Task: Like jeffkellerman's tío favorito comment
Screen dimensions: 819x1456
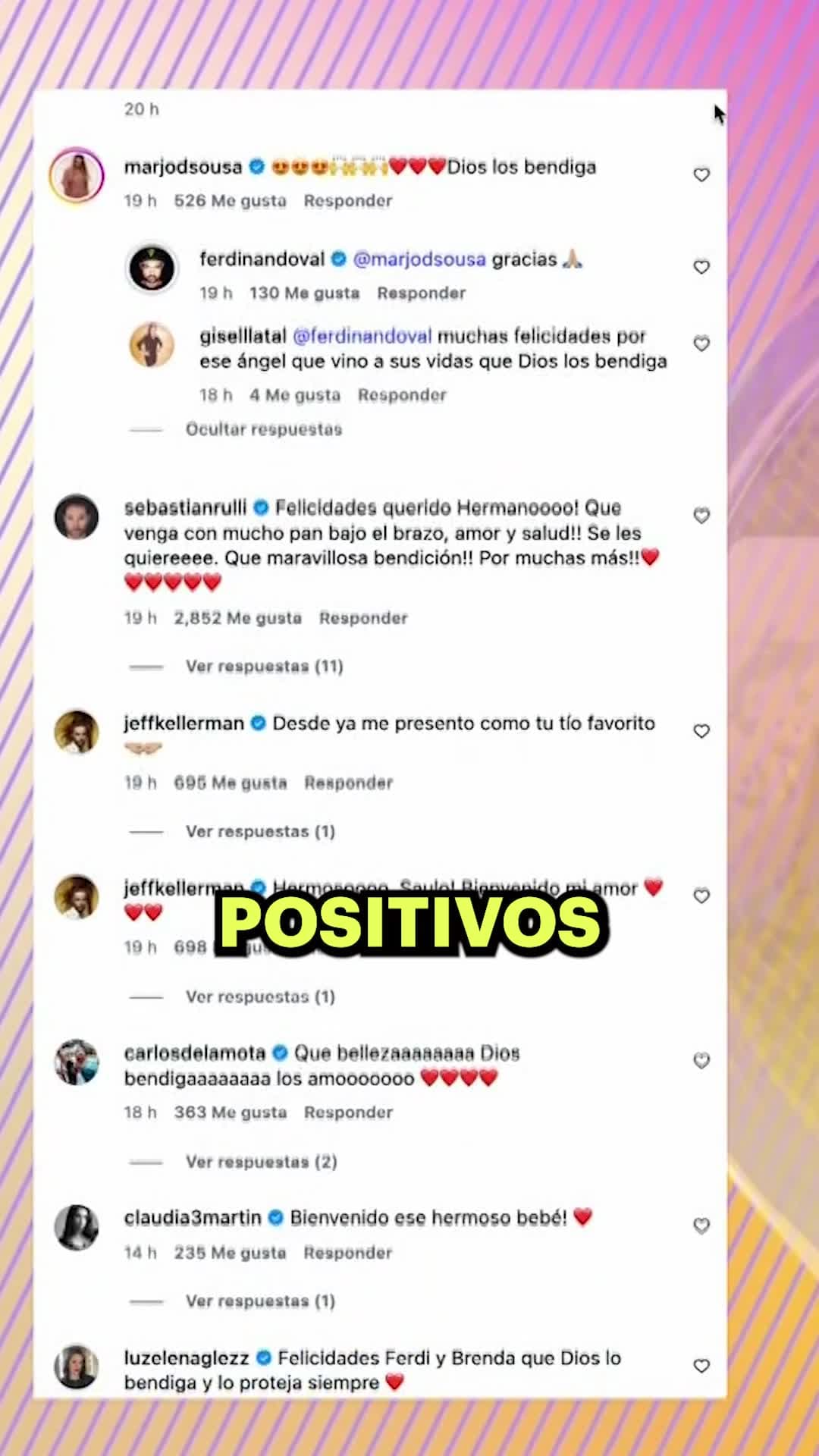Action: click(x=700, y=731)
